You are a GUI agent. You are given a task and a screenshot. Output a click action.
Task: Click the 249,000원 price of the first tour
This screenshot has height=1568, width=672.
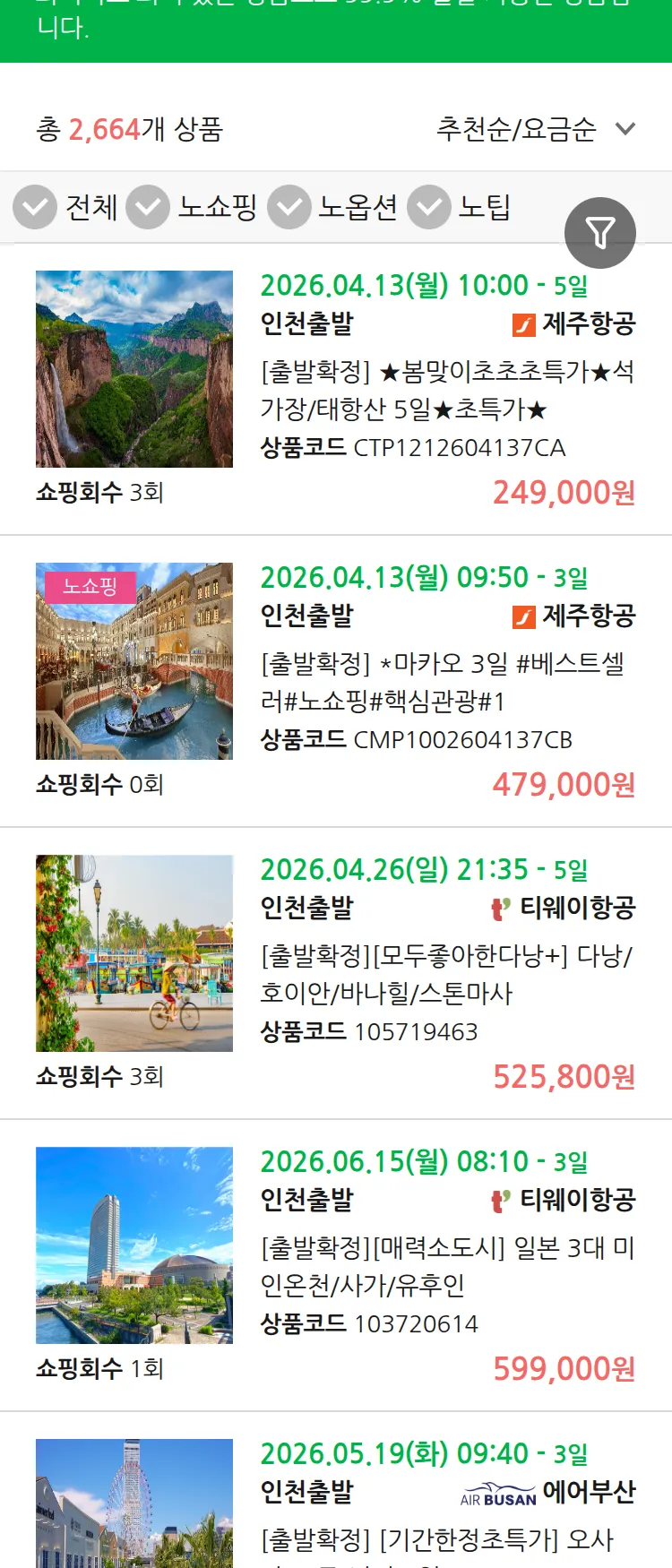pos(564,492)
